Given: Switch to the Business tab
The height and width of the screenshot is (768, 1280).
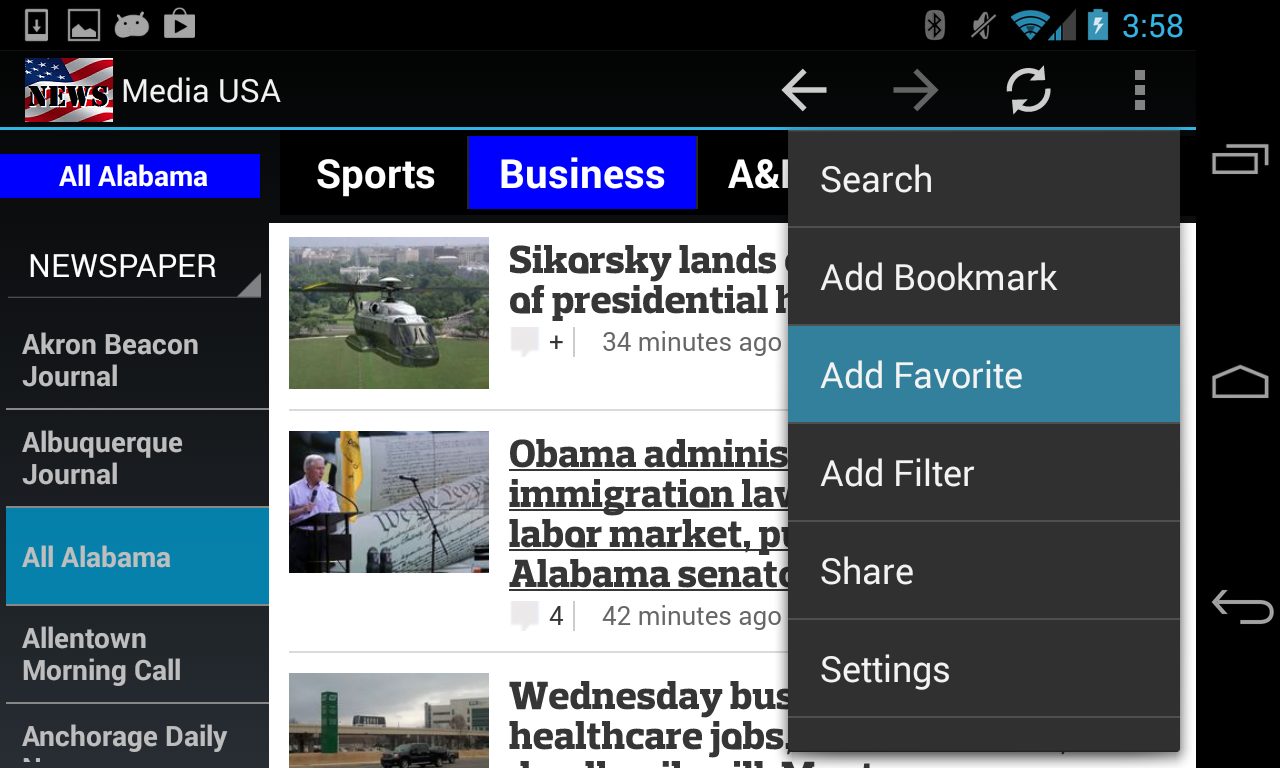Looking at the screenshot, I should [x=582, y=175].
